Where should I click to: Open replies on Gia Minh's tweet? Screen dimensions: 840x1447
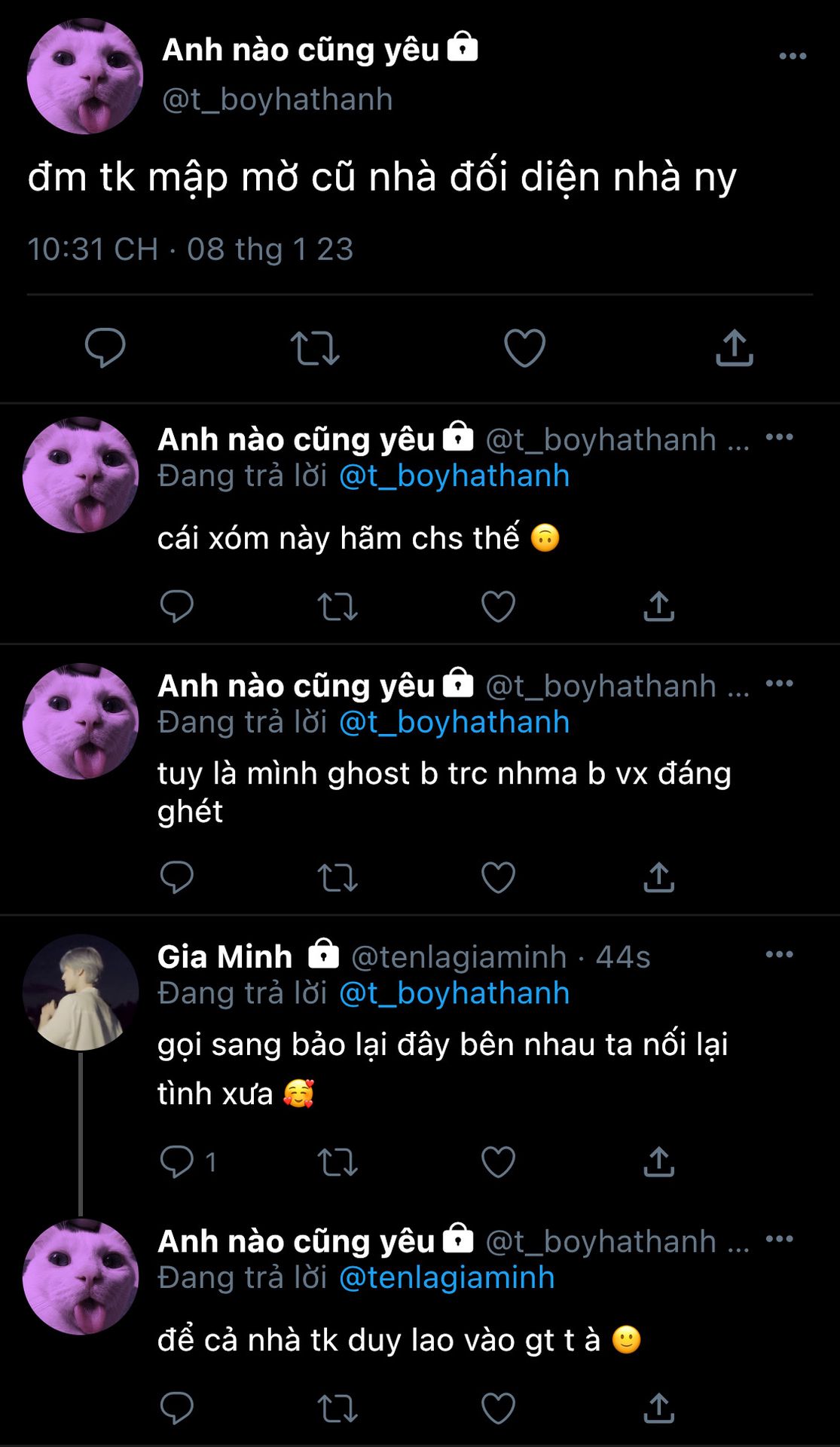(x=188, y=1161)
